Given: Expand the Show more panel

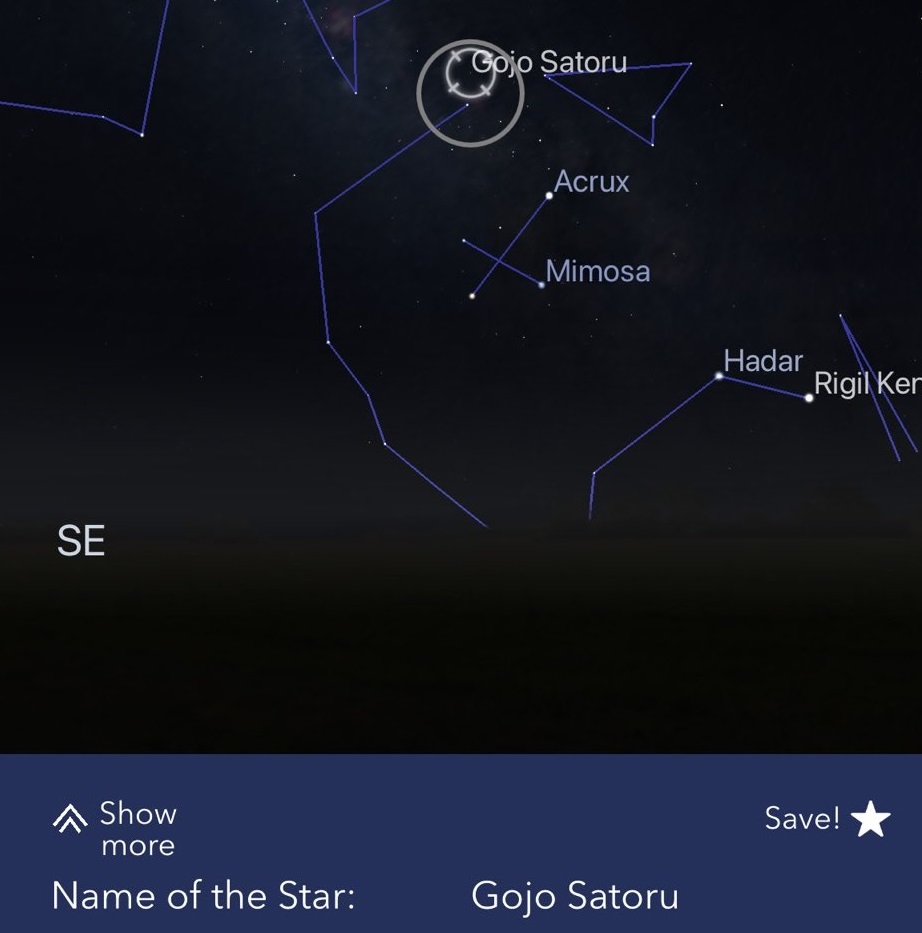Looking at the screenshot, I should tap(114, 827).
